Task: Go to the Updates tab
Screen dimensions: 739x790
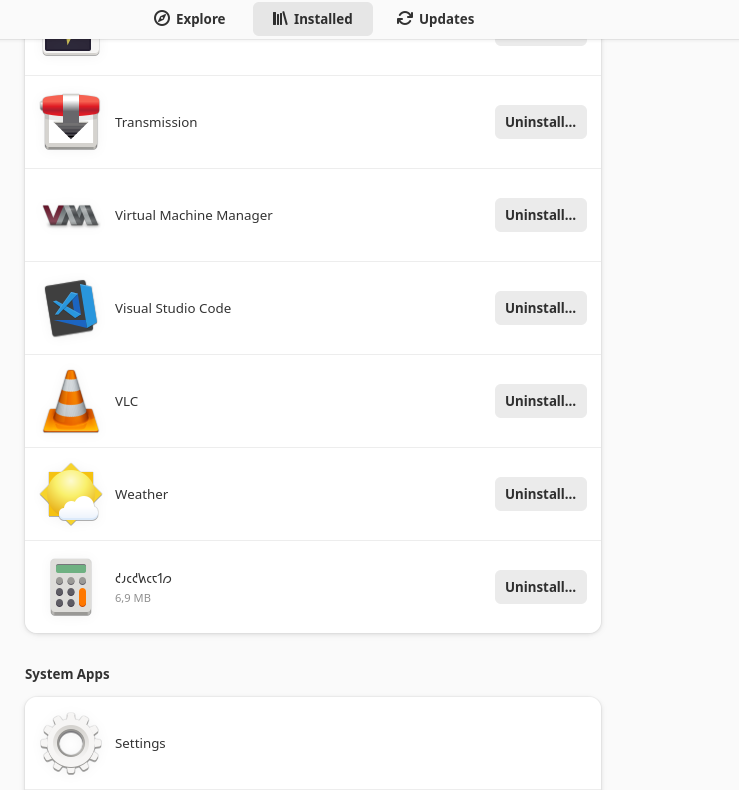Action: click(435, 19)
